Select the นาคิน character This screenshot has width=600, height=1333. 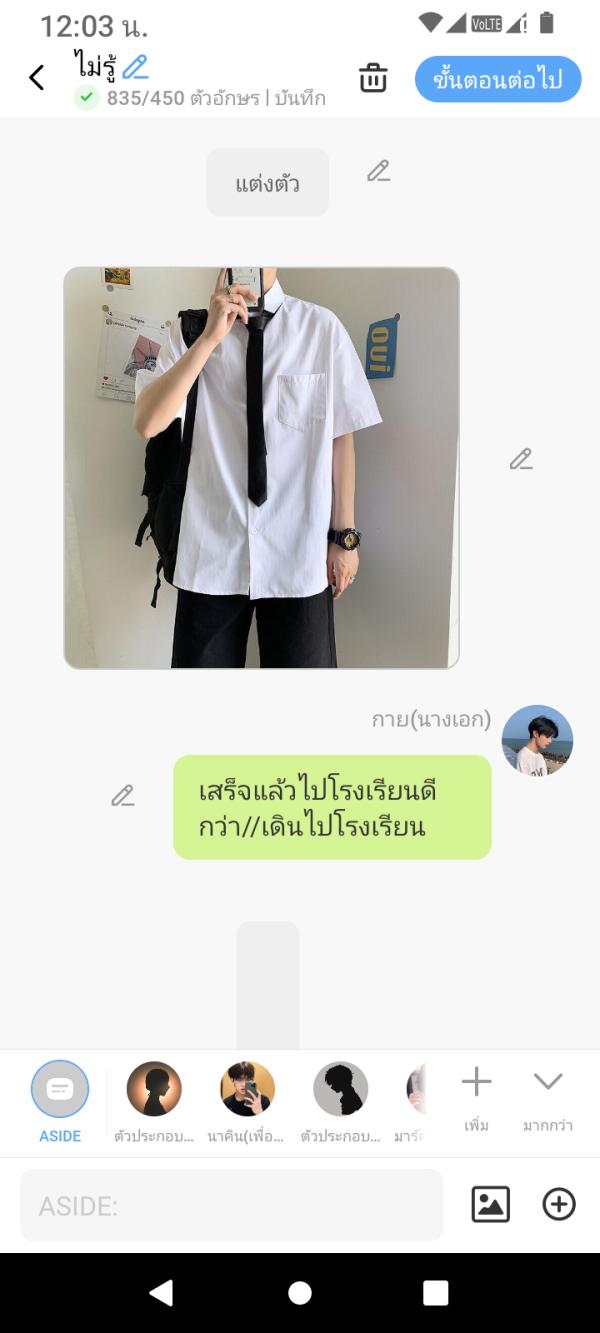pos(247,1090)
